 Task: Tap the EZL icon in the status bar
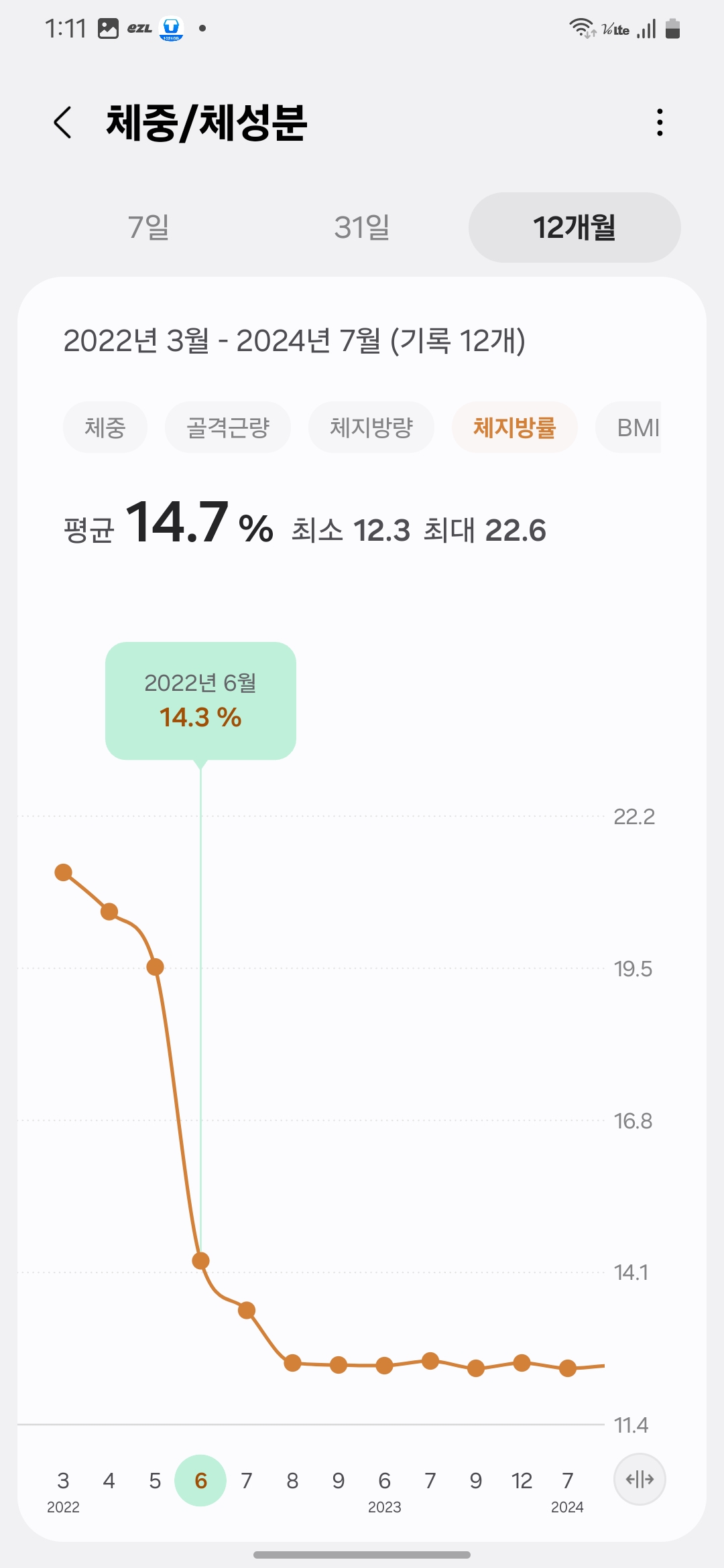point(139,27)
